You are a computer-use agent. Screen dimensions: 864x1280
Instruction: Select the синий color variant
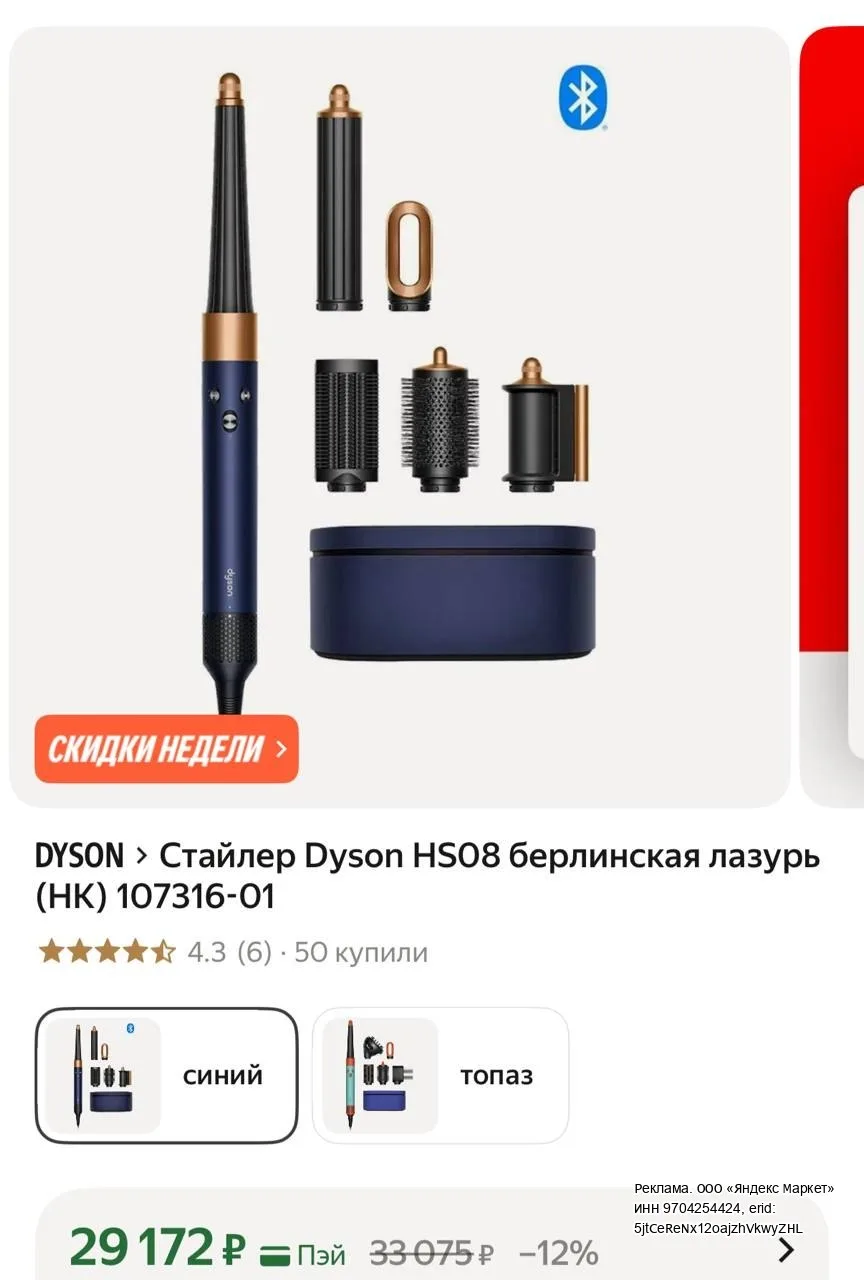tap(167, 1075)
